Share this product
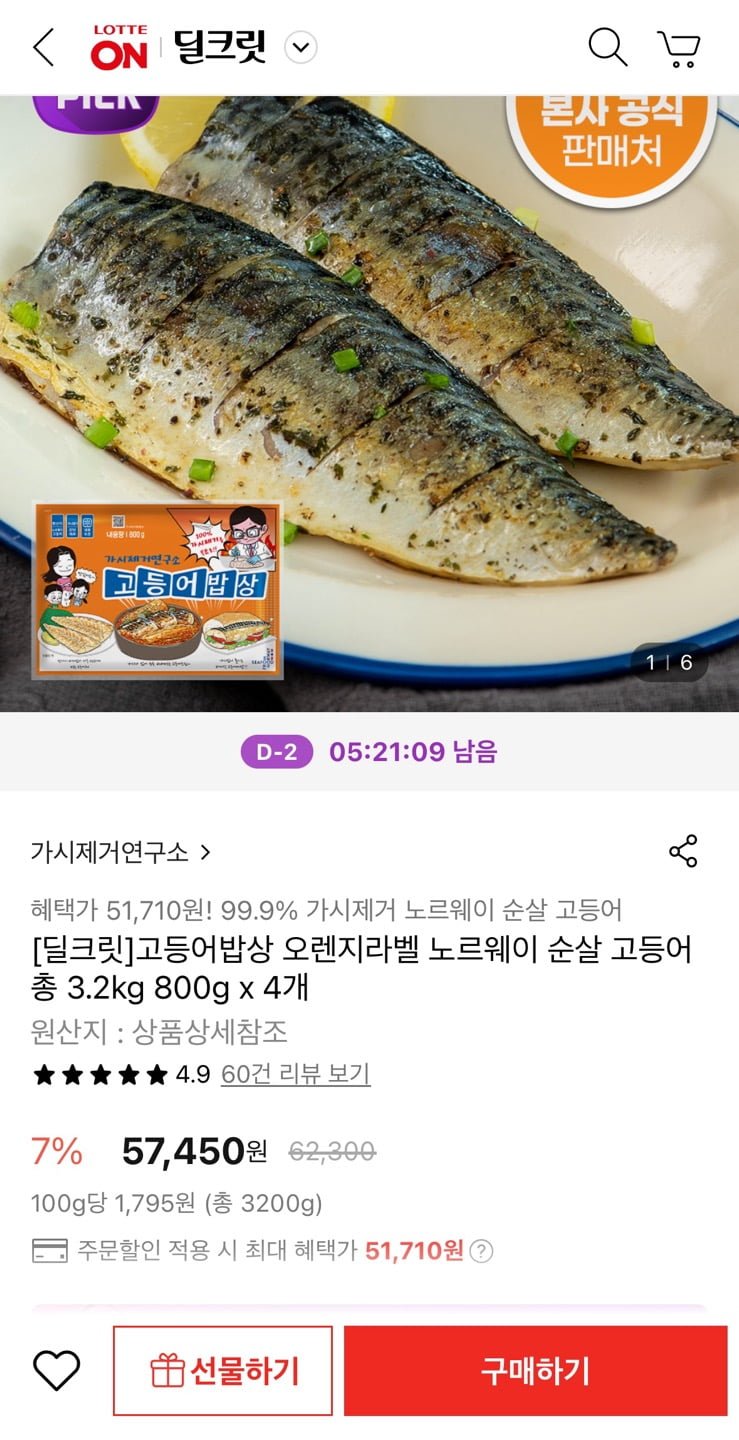 coord(683,851)
